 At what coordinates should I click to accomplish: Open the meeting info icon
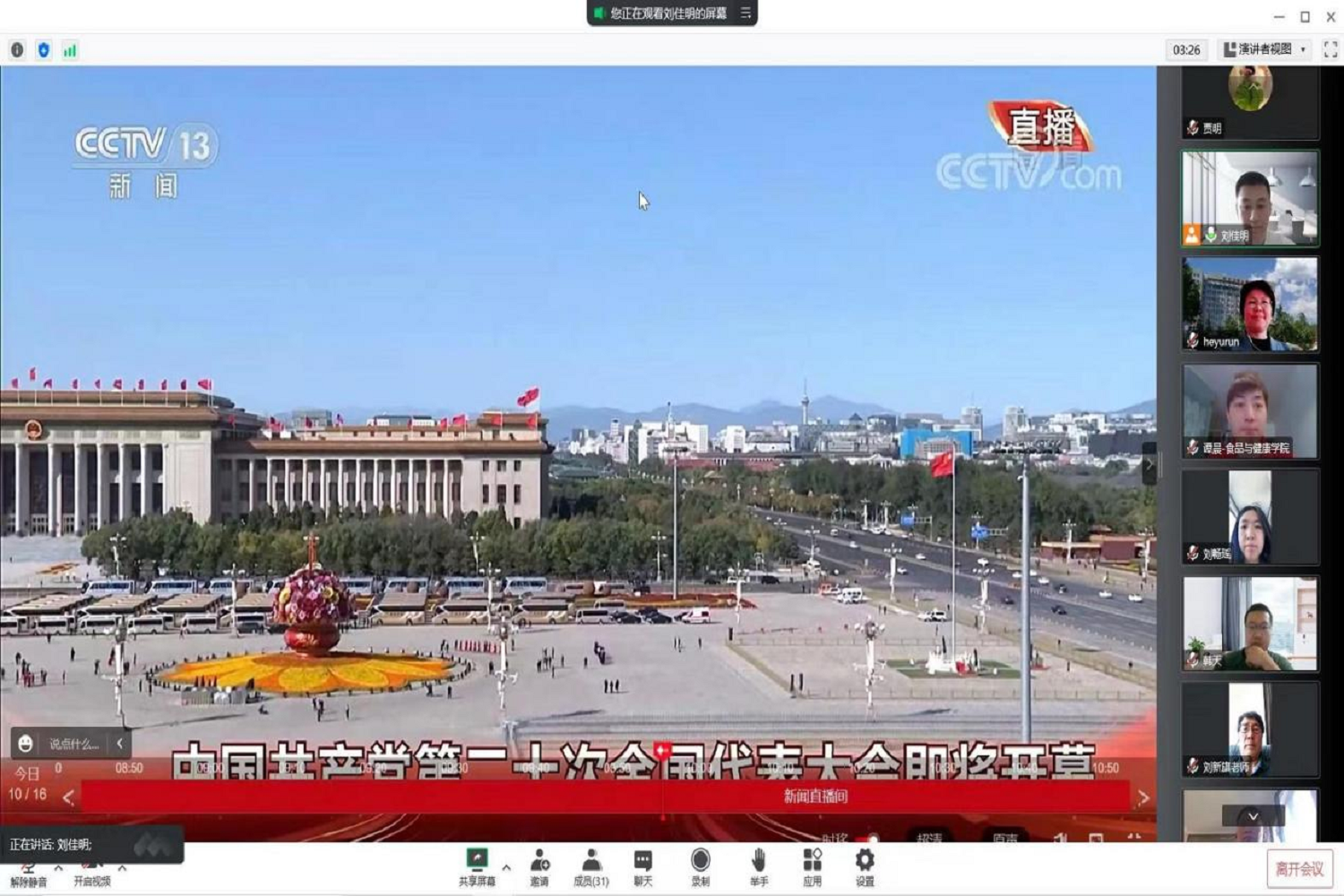coord(17,50)
